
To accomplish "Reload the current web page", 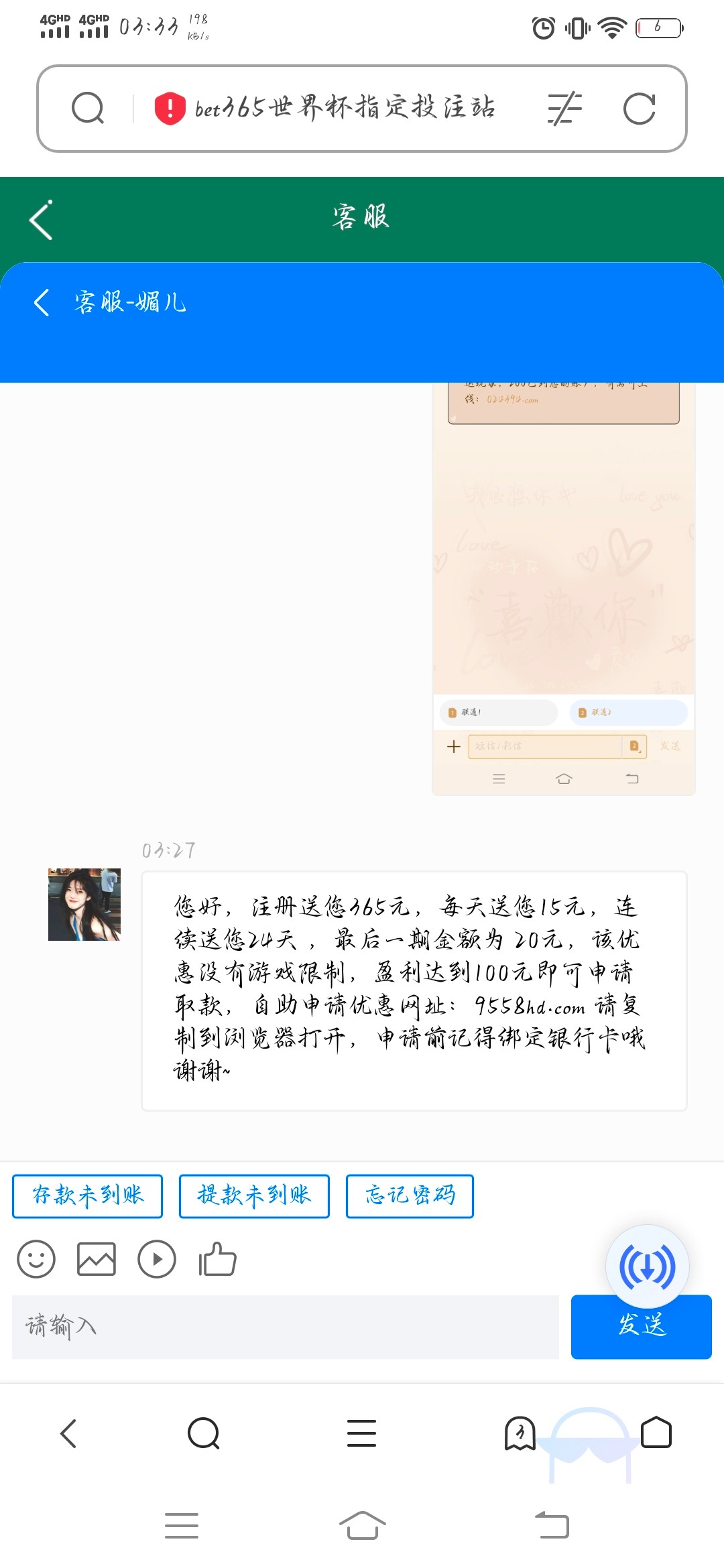I will tap(639, 109).
